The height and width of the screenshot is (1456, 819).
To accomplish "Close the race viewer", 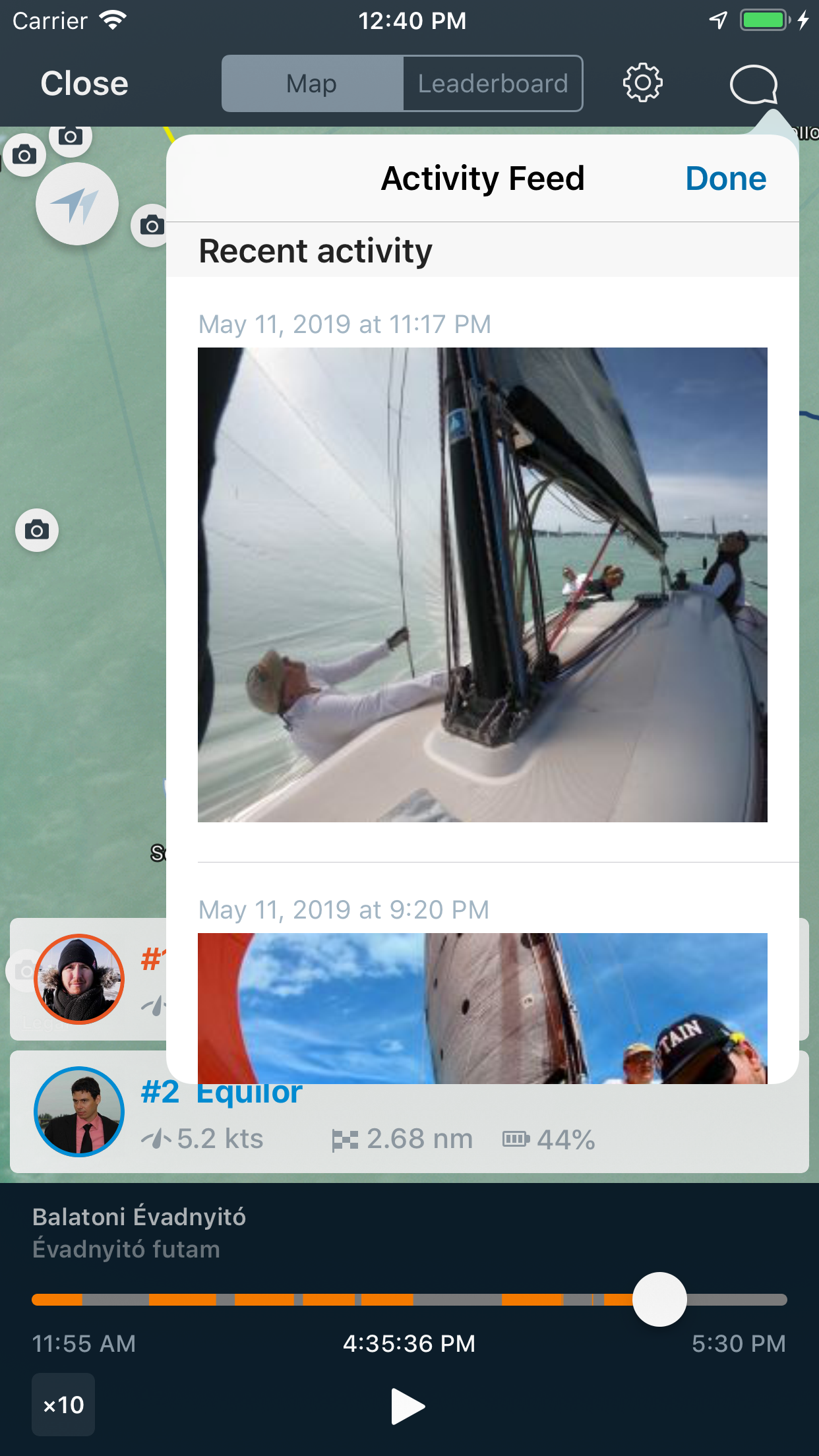I will 84,84.
